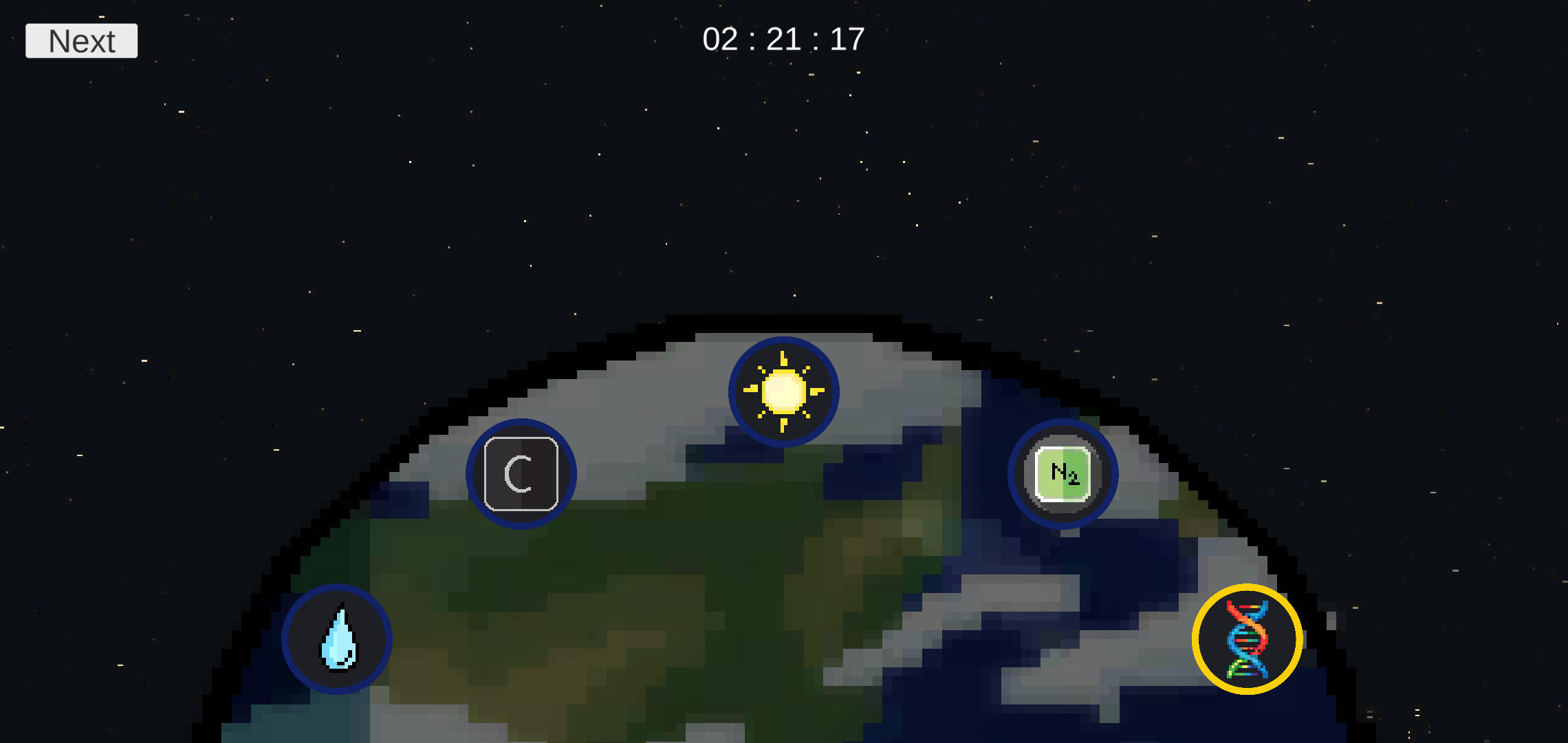Image resolution: width=1568 pixels, height=743 pixels.
Task: Tap the water droplet icon
Action: tap(337, 639)
